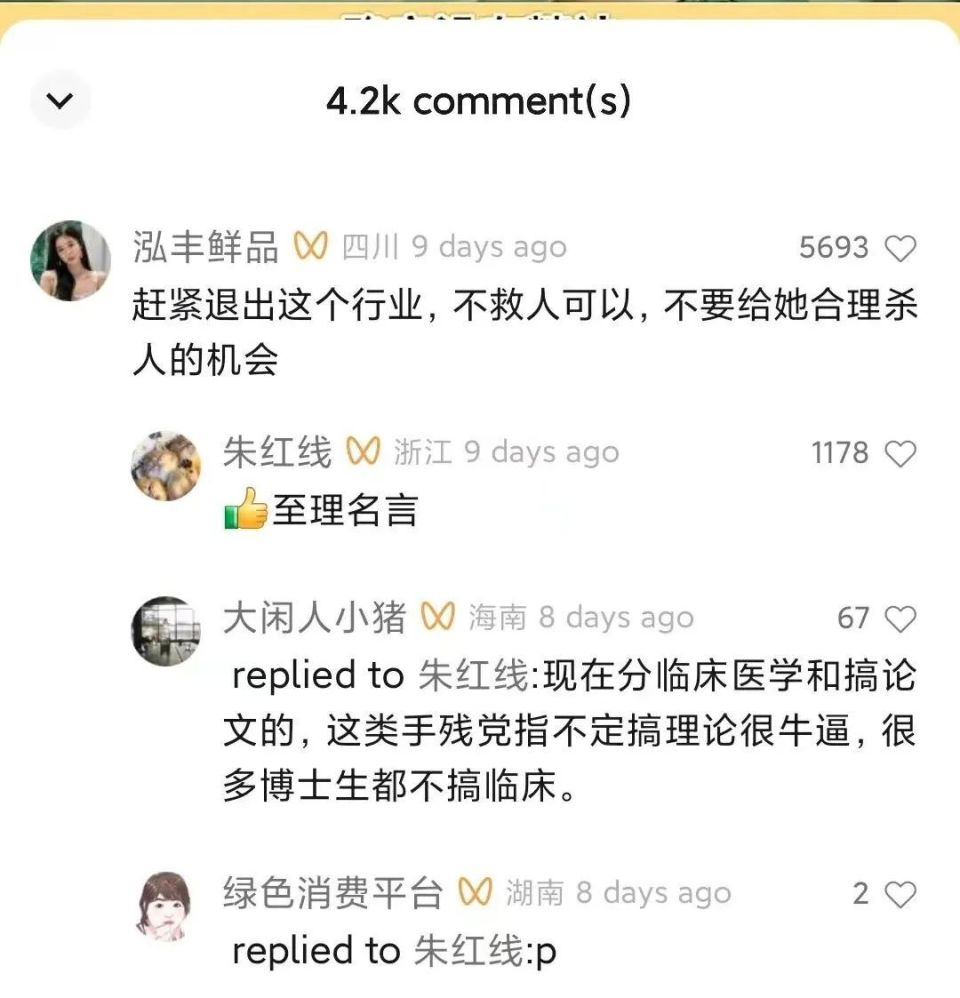Open 大闲人小猪's profile avatar
The height and width of the screenshot is (998, 960).
click(166, 631)
